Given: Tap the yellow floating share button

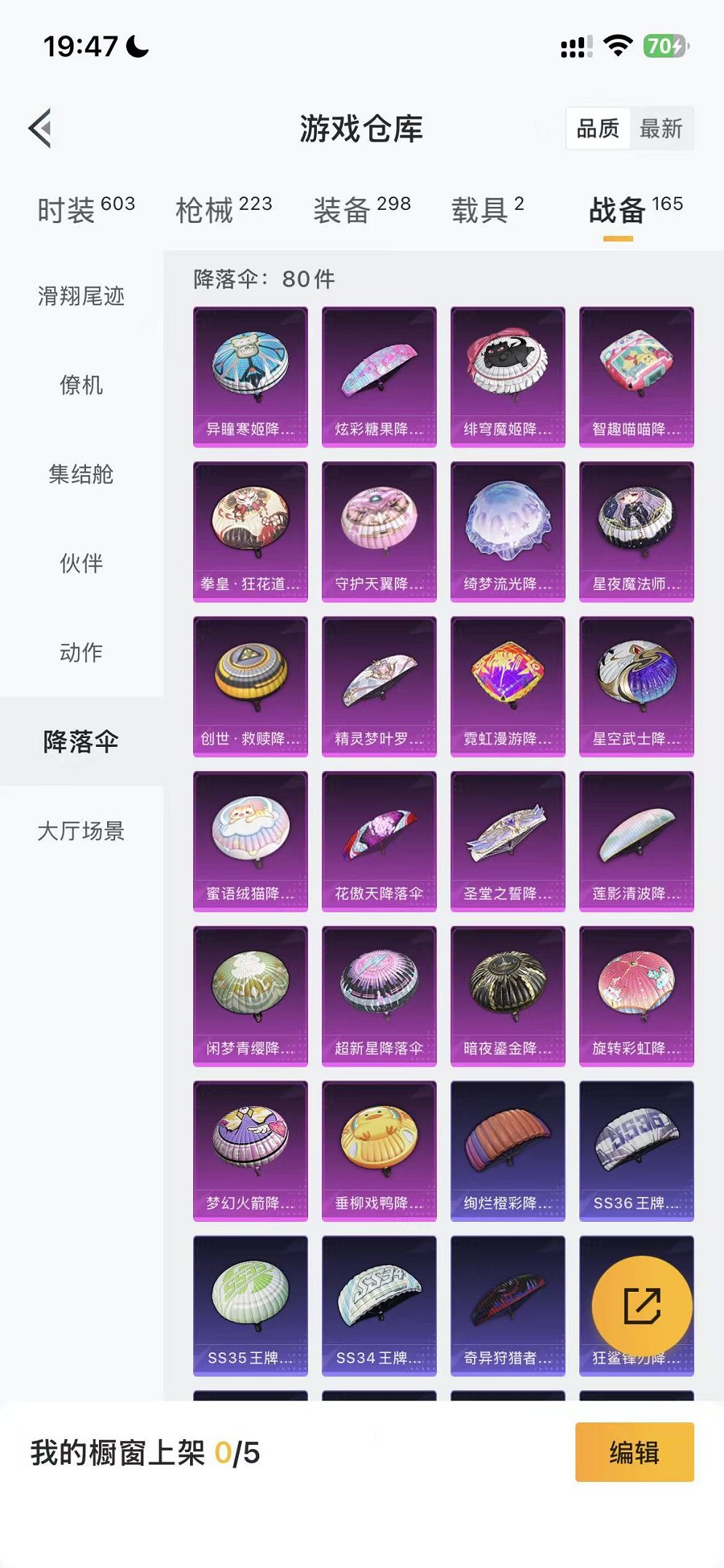Looking at the screenshot, I should 642,1305.
